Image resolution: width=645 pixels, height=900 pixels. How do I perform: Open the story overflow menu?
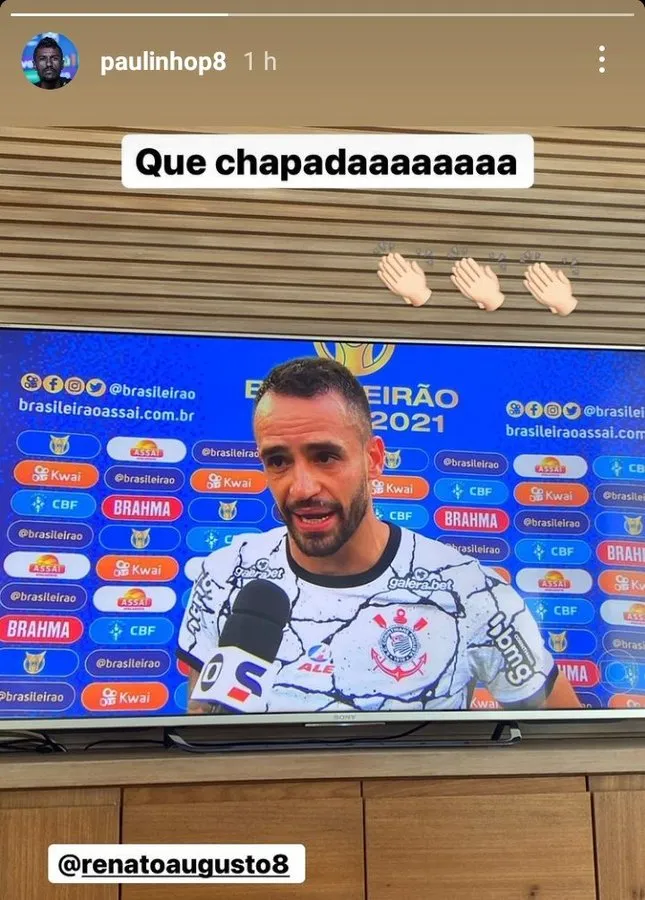[x=601, y=59]
